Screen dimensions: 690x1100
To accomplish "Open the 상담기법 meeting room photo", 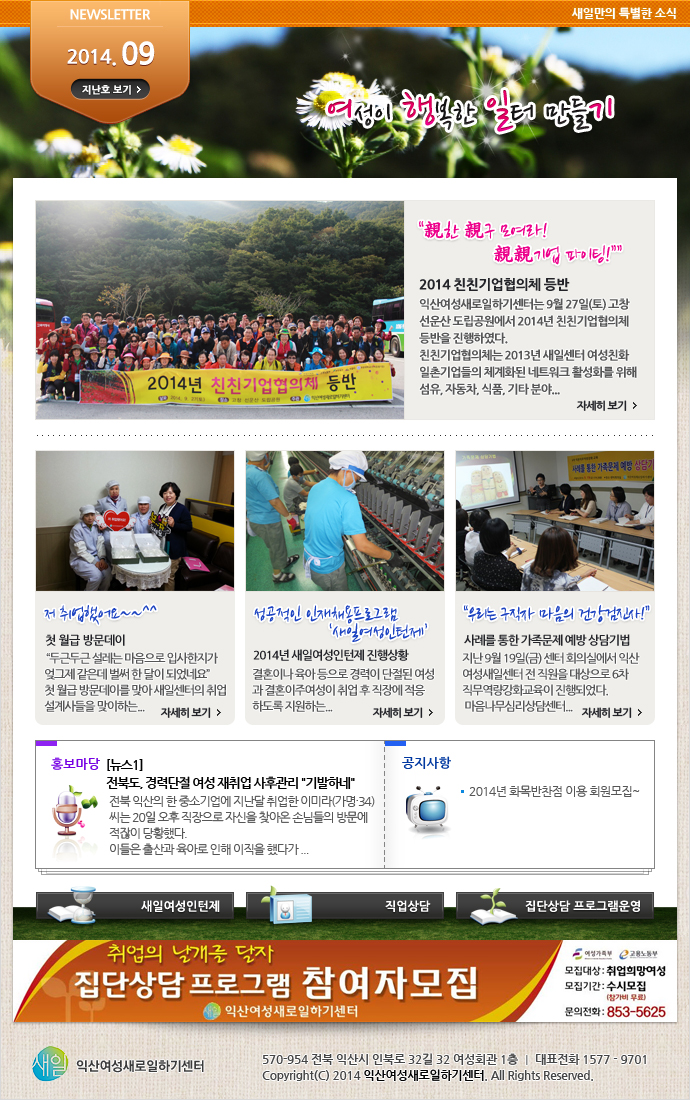I will pos(555,520).
